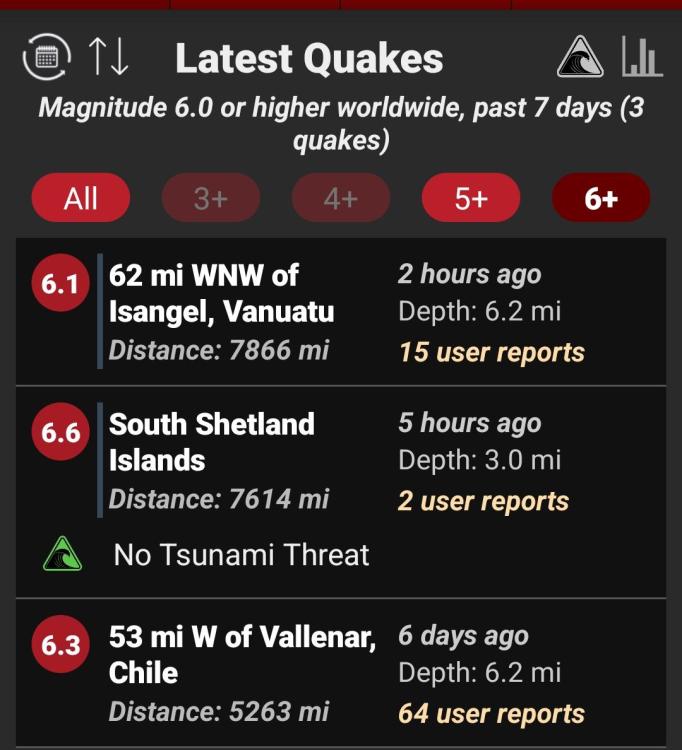This screenshot has width=682, height=750.
Task: Select the 6+ magnitude filter
Action: point(601,198)
